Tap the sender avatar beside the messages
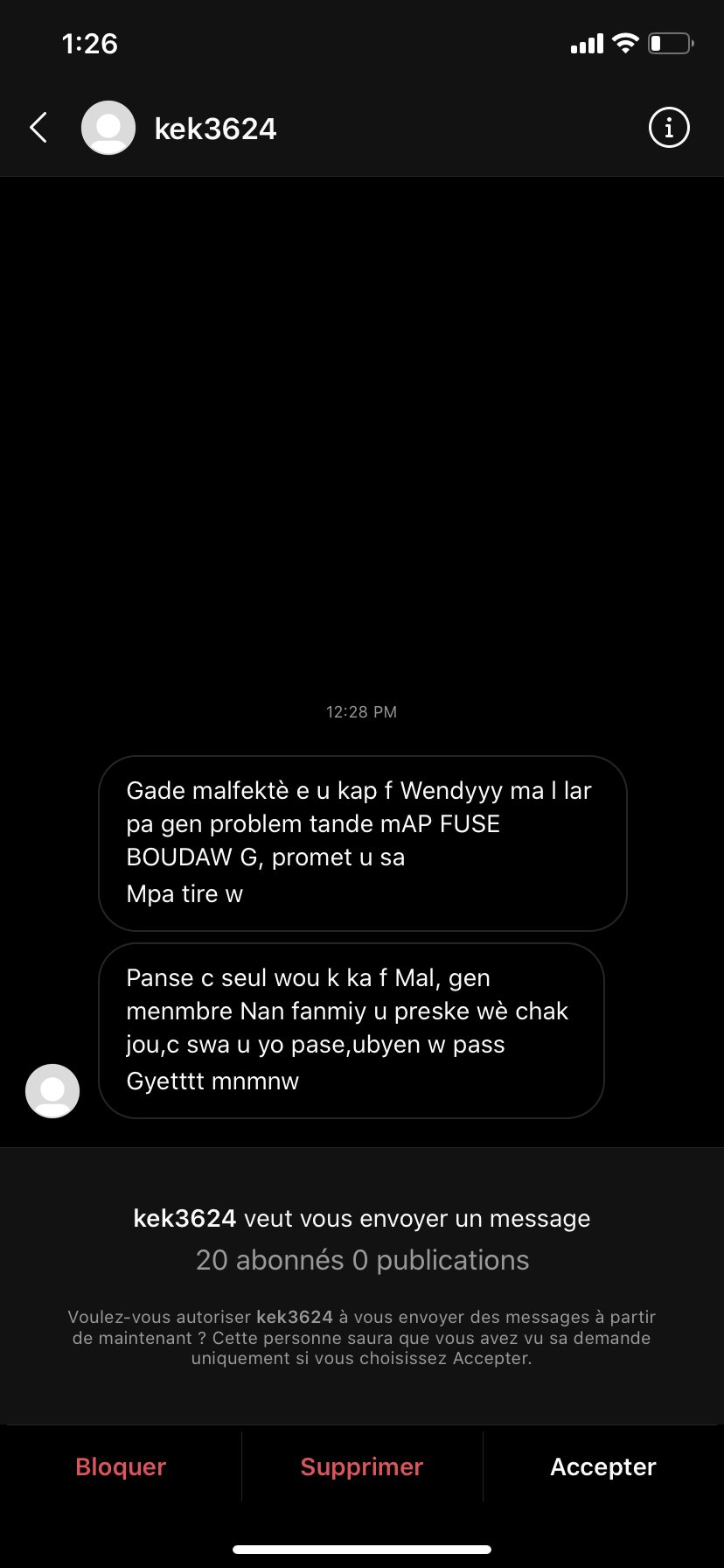This screenshot has width=724, height=1568. (52, 1090)
